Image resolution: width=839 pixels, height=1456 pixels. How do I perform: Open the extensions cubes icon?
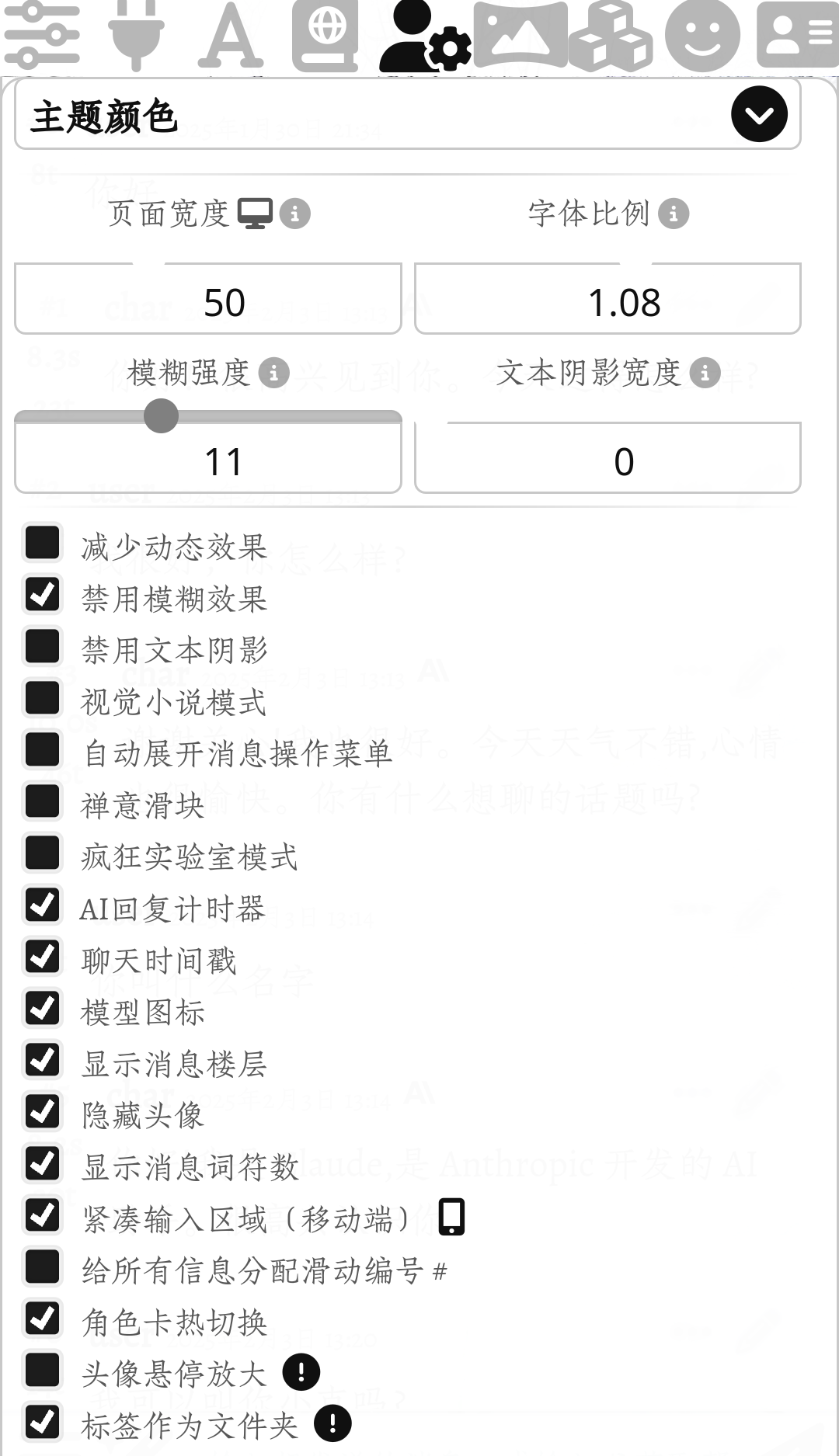610,35
